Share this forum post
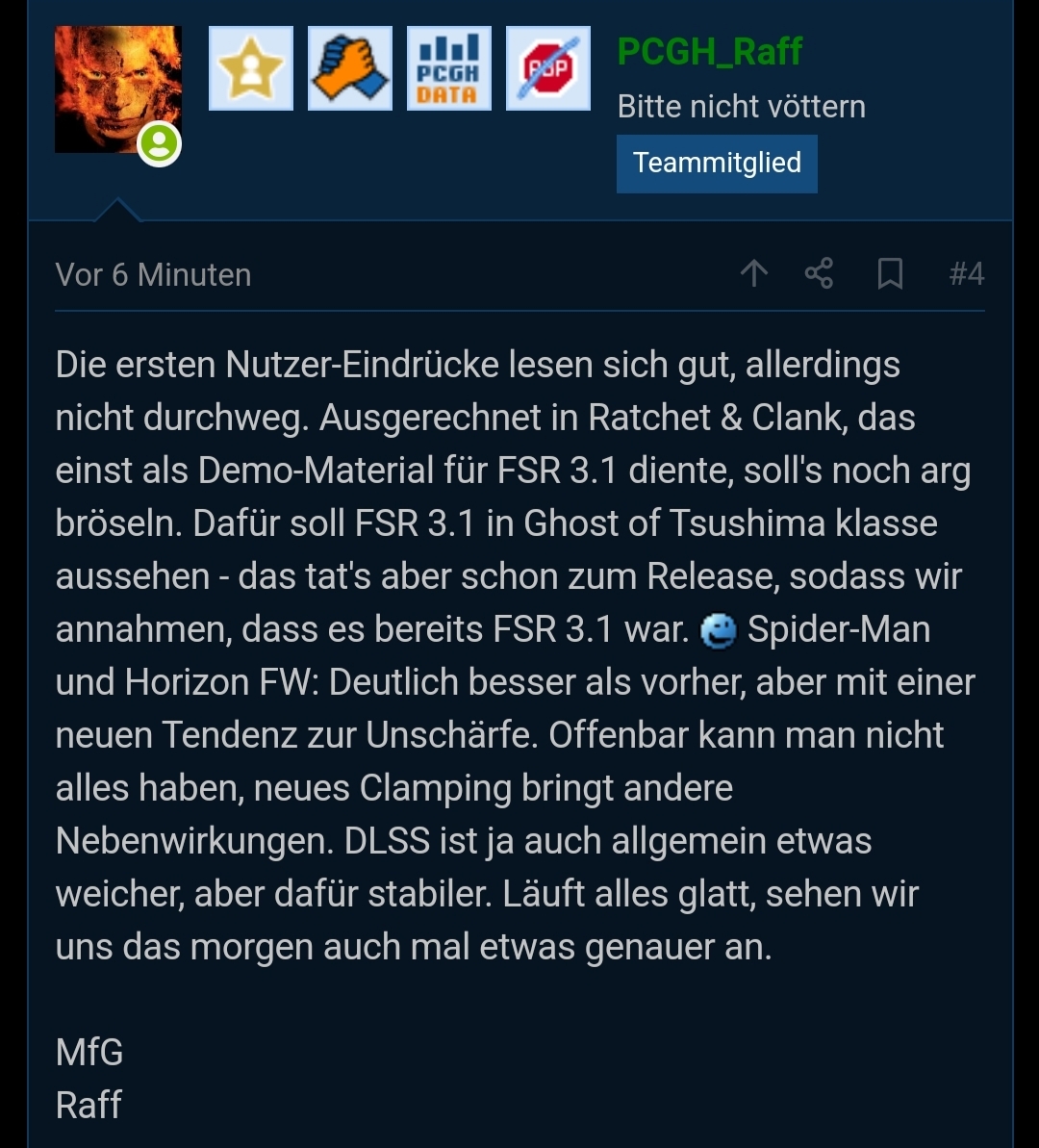1039x1148 pixels. [819, 274]
